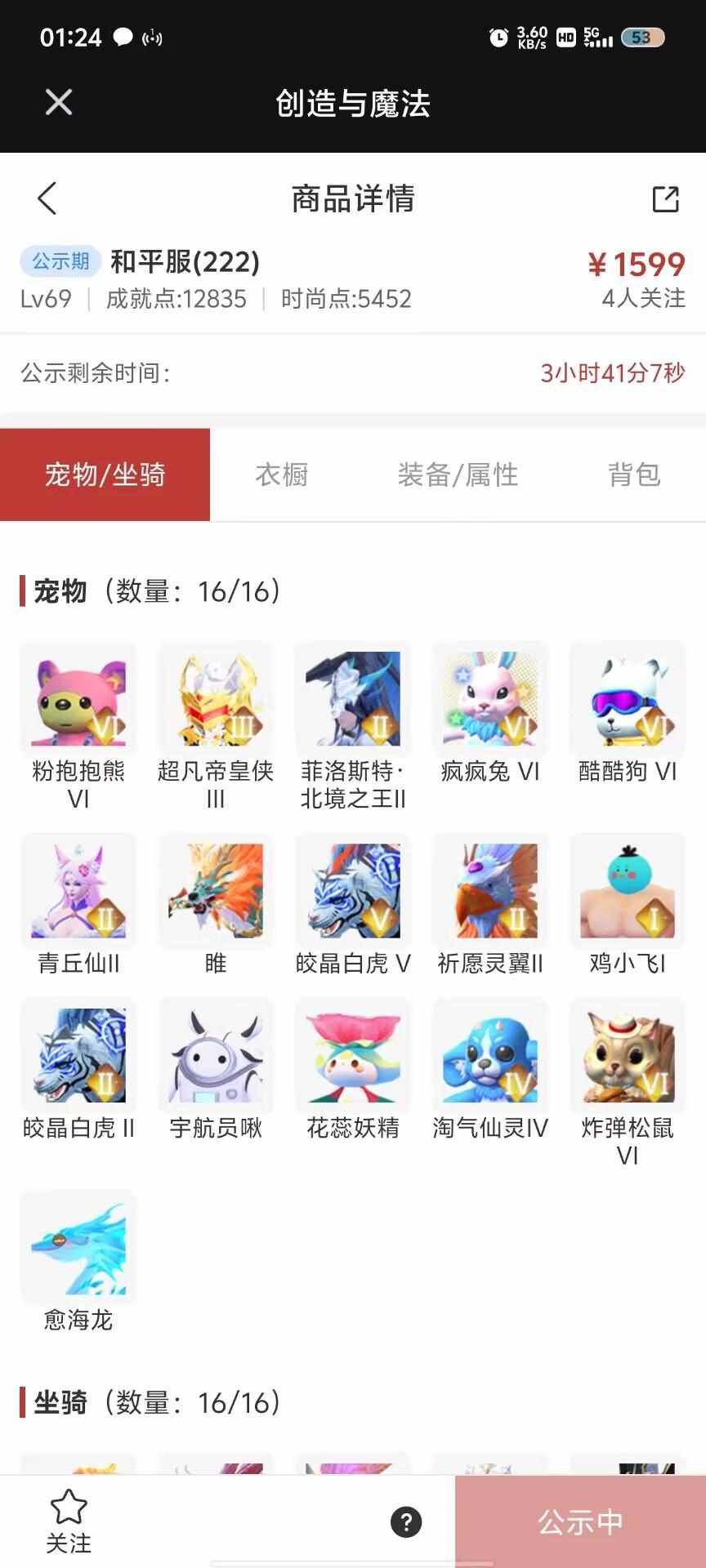Tap the 公示中 button
This screenshot has height=1568, width=706.
click(580, 1521)
